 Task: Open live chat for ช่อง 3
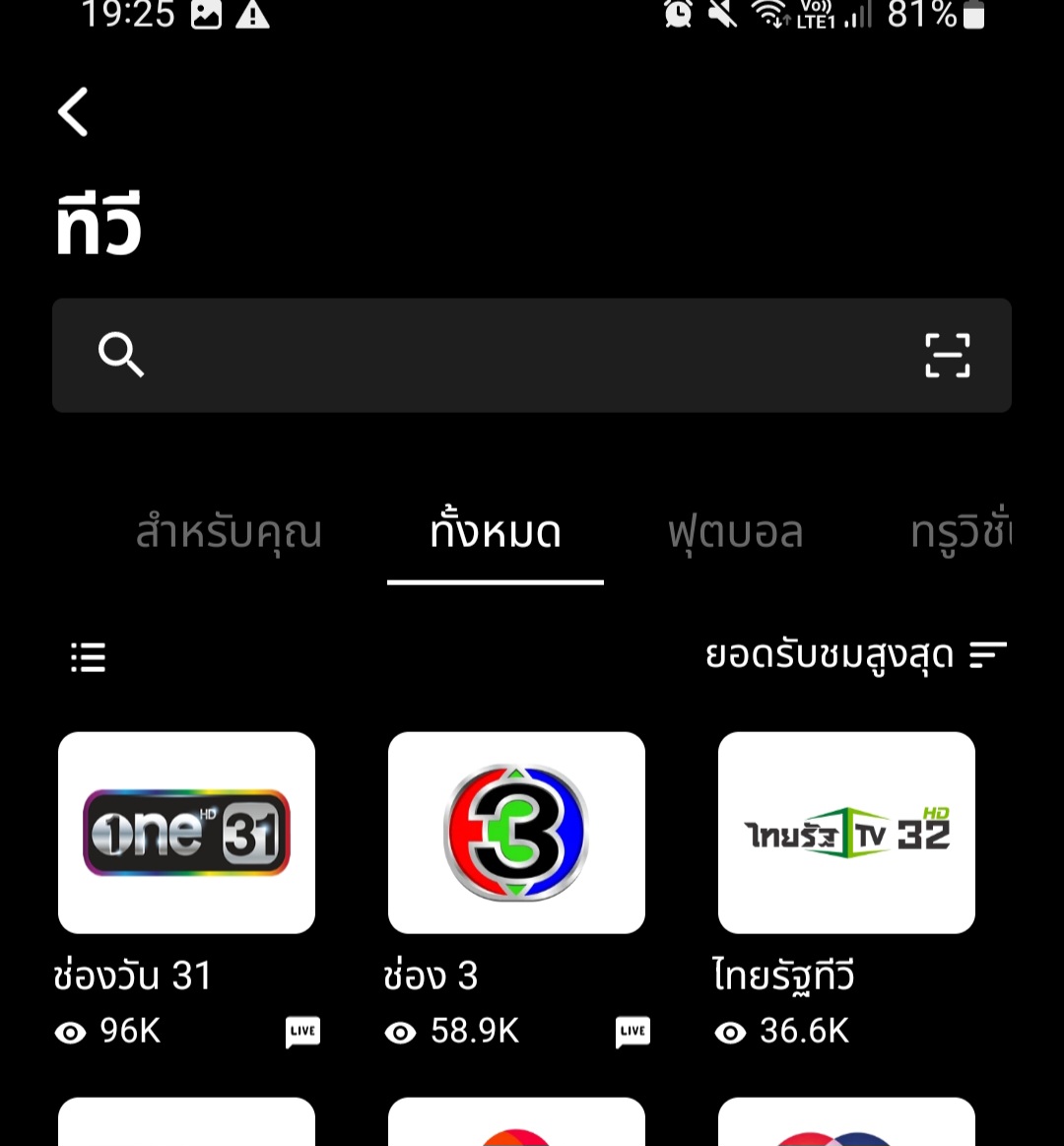click(632, 1032)
